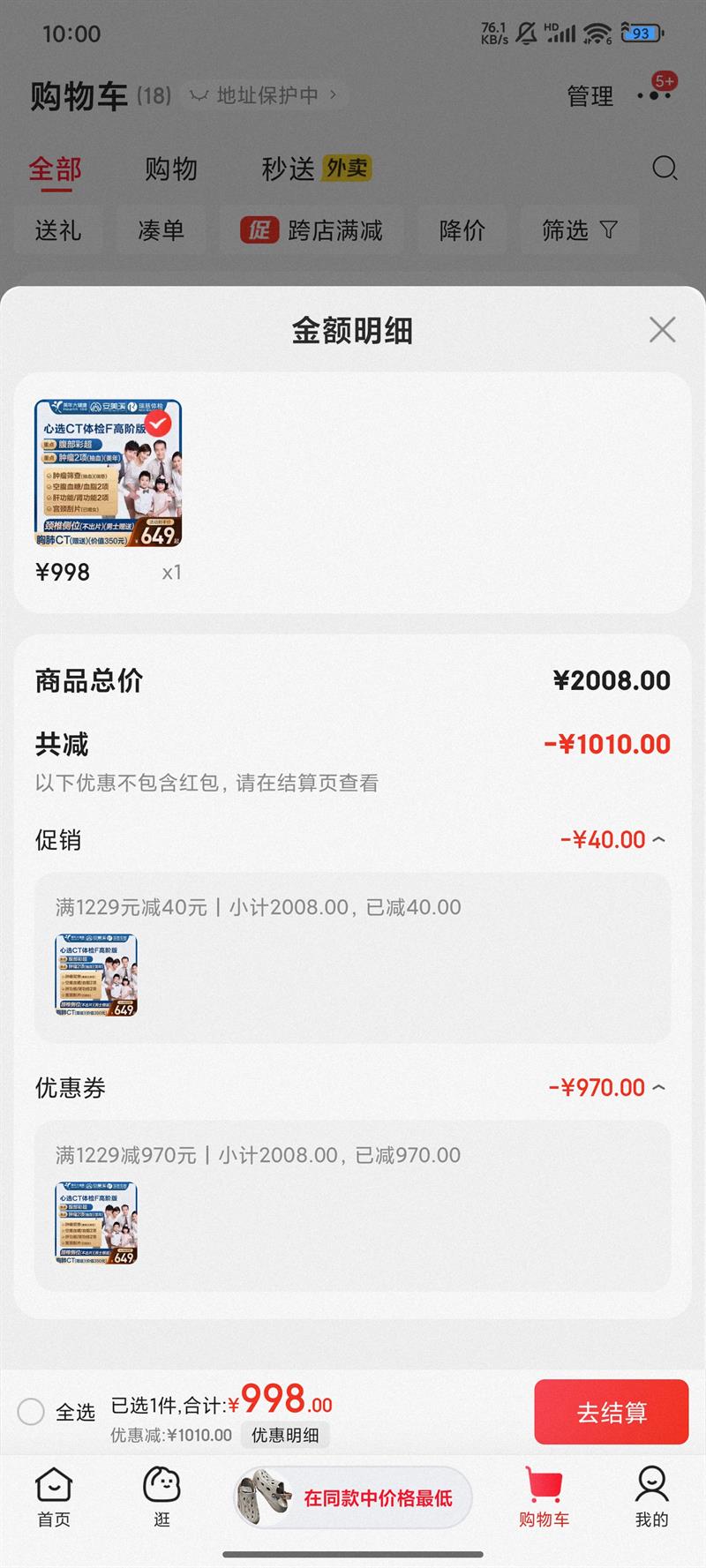The width and height of the screenshot is (706, 1568).
Task: Open the 我的 profile tab
Action: 651,1497
